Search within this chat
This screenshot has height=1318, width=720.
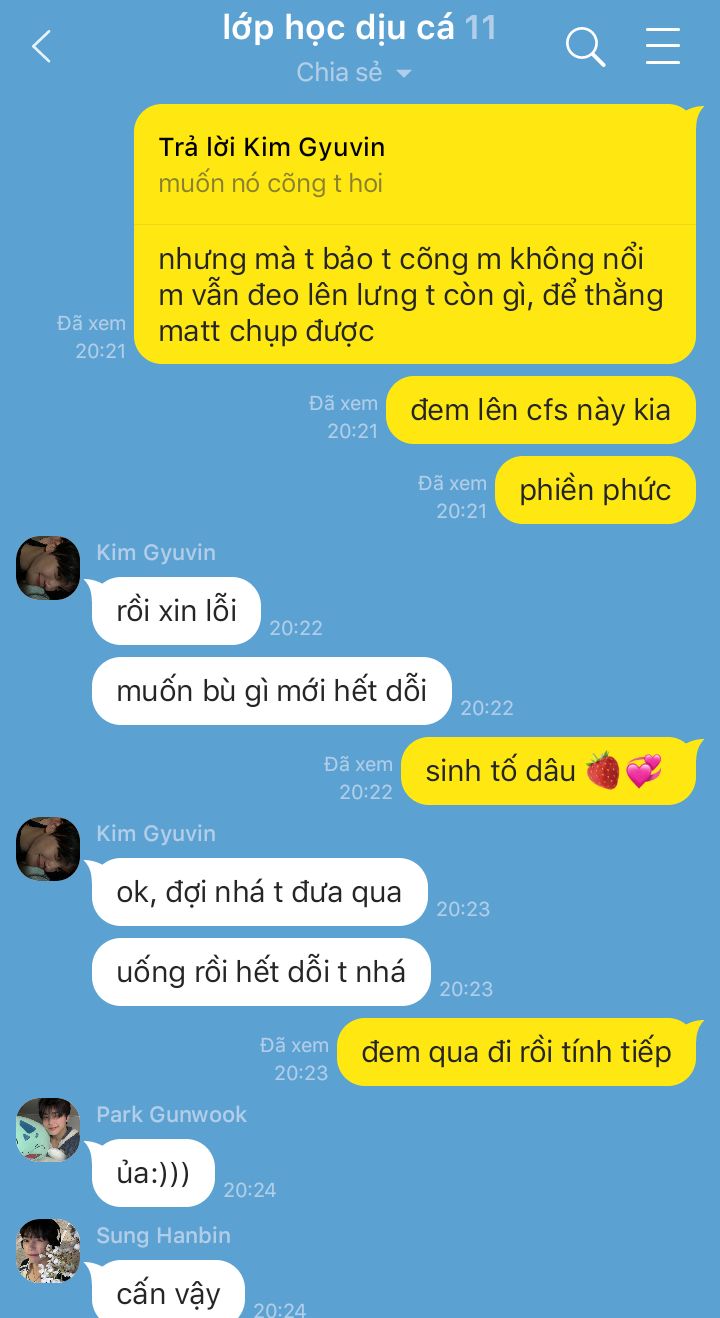click(585, 46)
